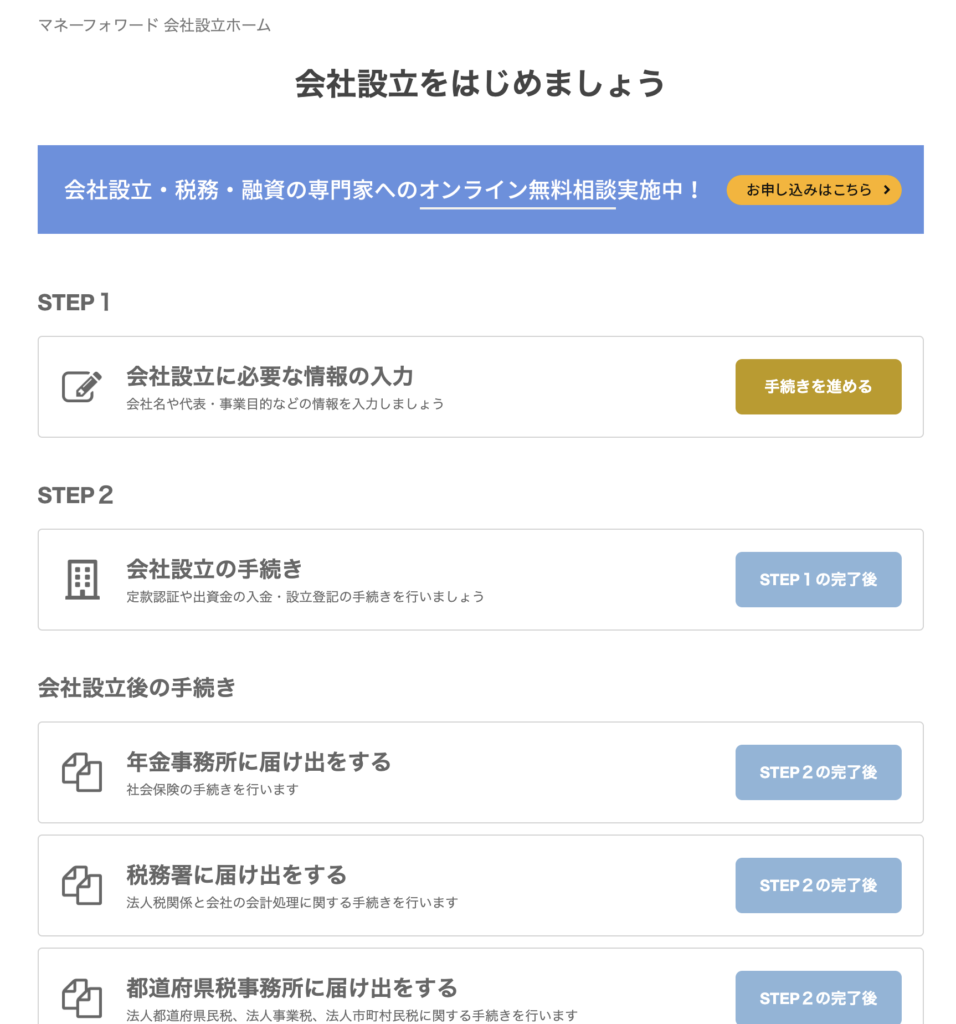Open the underlined オンライン無料相談 link

tap(530, 187)
